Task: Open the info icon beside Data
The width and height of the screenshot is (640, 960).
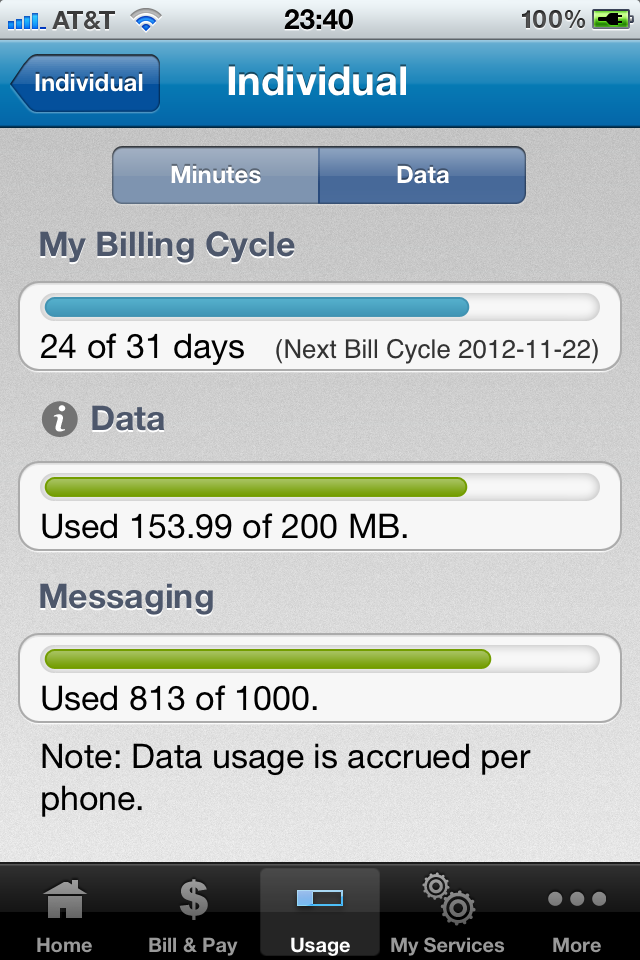Action: click(59, 420)
